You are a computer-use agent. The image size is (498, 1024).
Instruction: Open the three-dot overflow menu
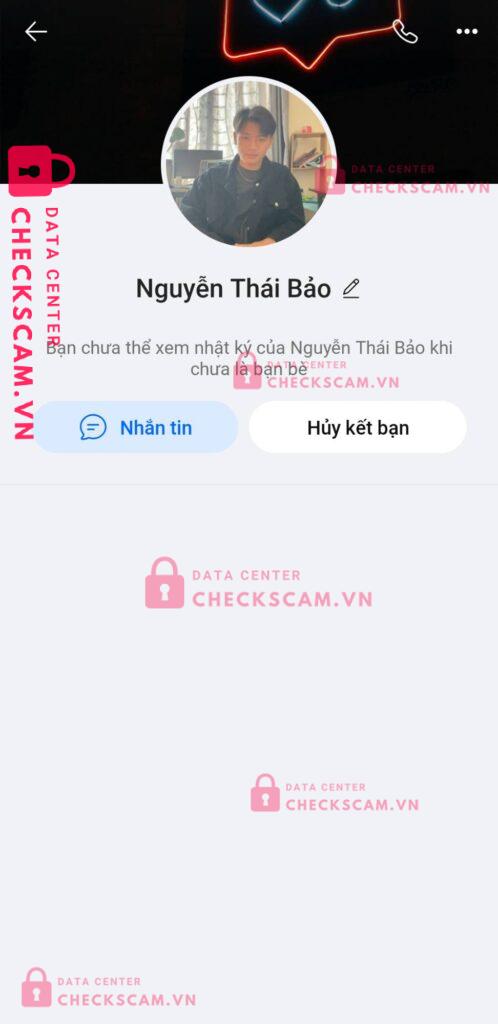coord(467,31)
